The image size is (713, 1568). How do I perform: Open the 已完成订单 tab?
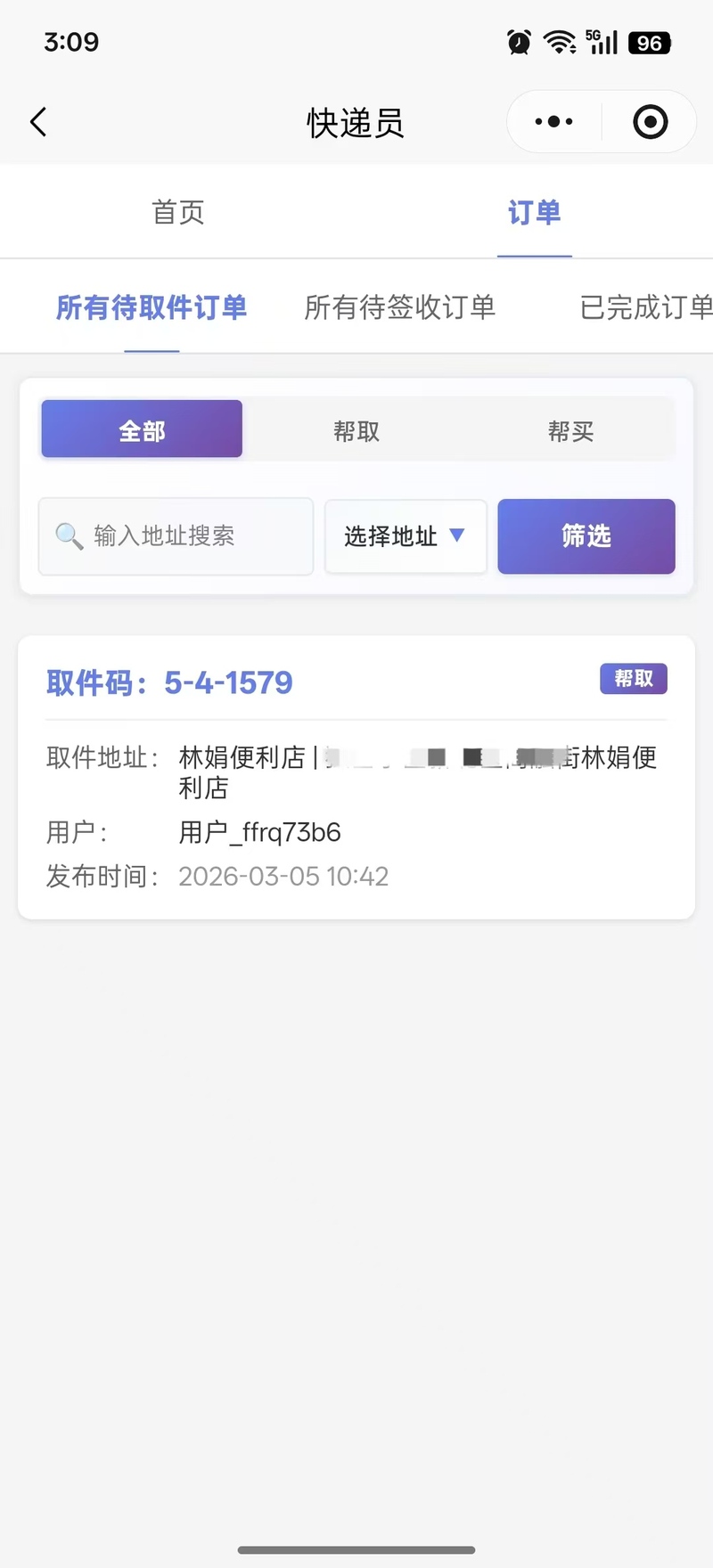645,307
